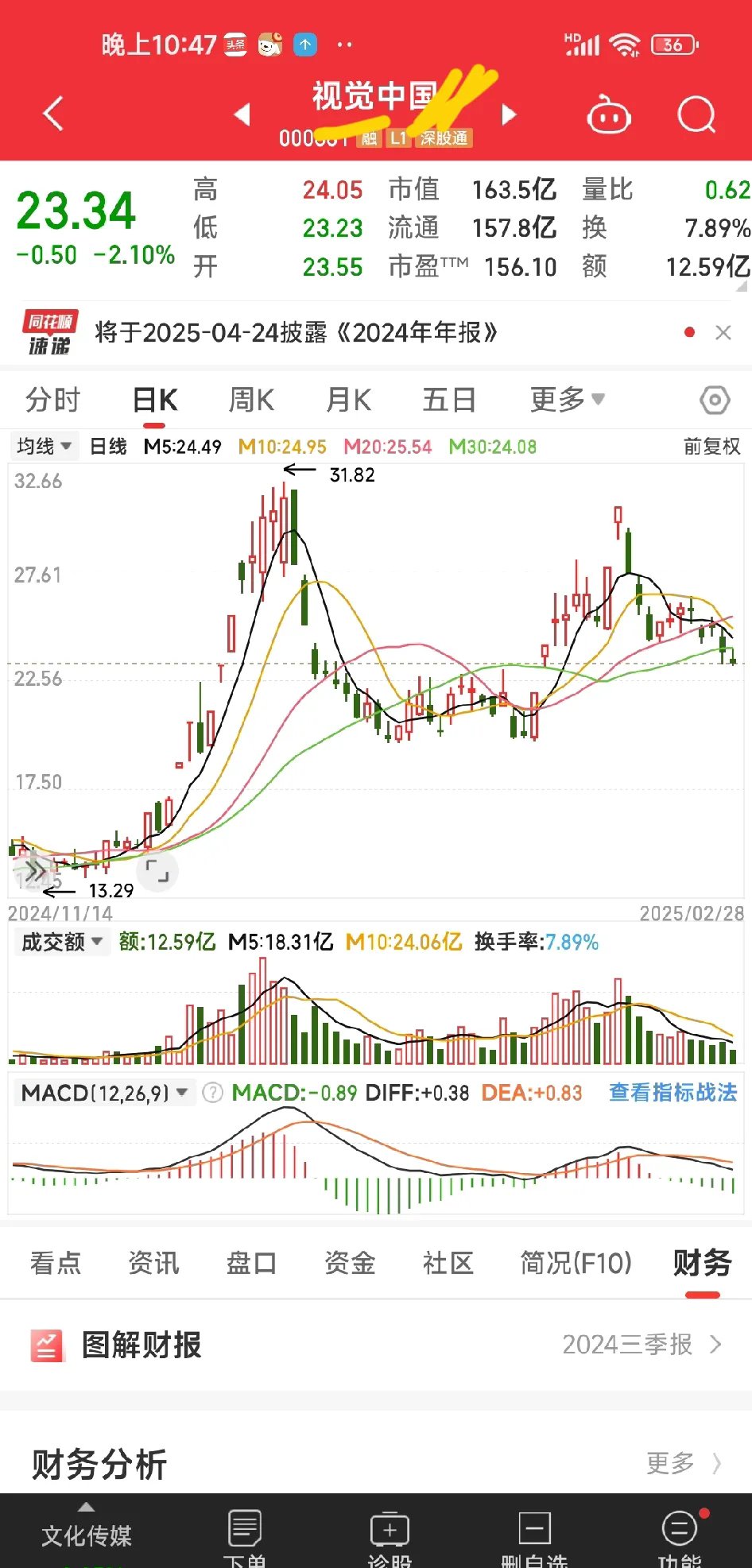Image resolution: width=752 pixels, height=1568 pixels.
Task: Open the AI robot stock assistant
Action: [x=609, y=114]
